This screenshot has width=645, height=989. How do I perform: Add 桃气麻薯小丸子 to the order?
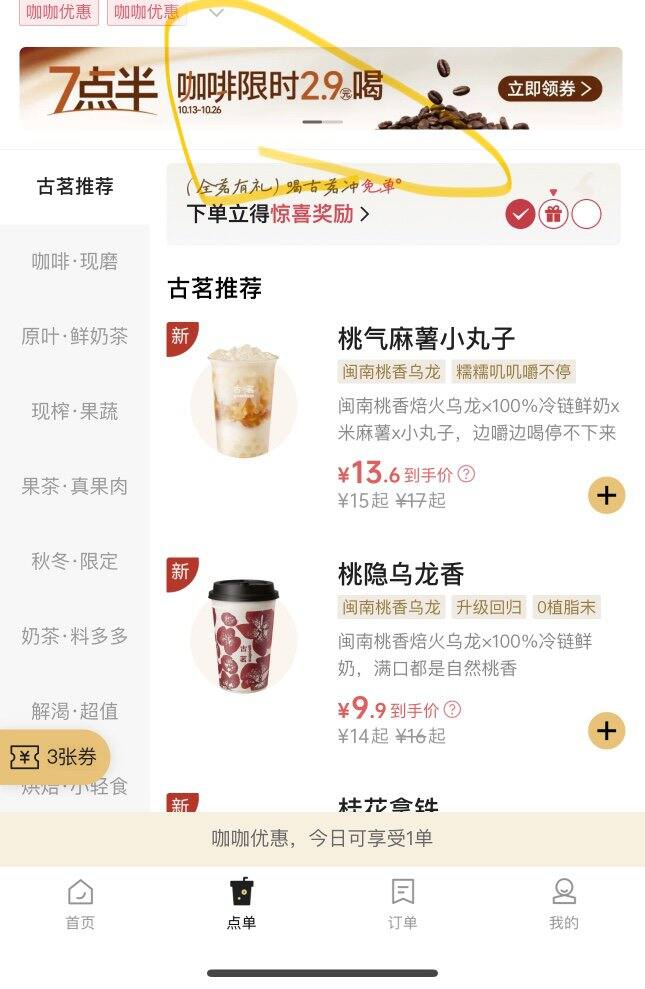click(x=606, y=495)
